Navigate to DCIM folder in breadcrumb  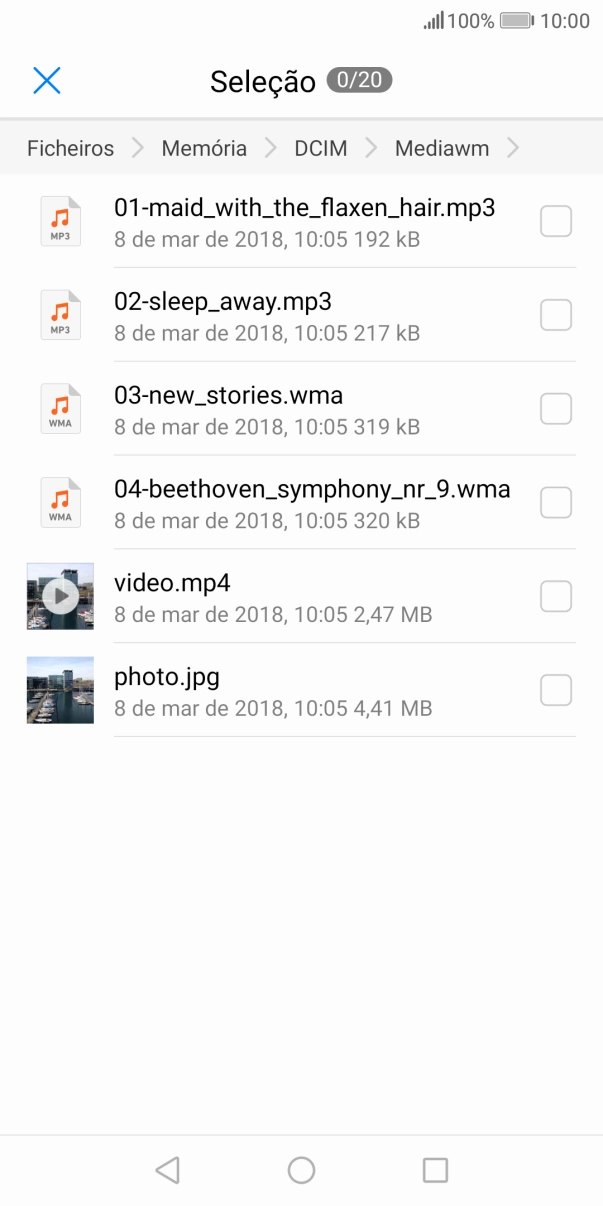pos(320,149)
